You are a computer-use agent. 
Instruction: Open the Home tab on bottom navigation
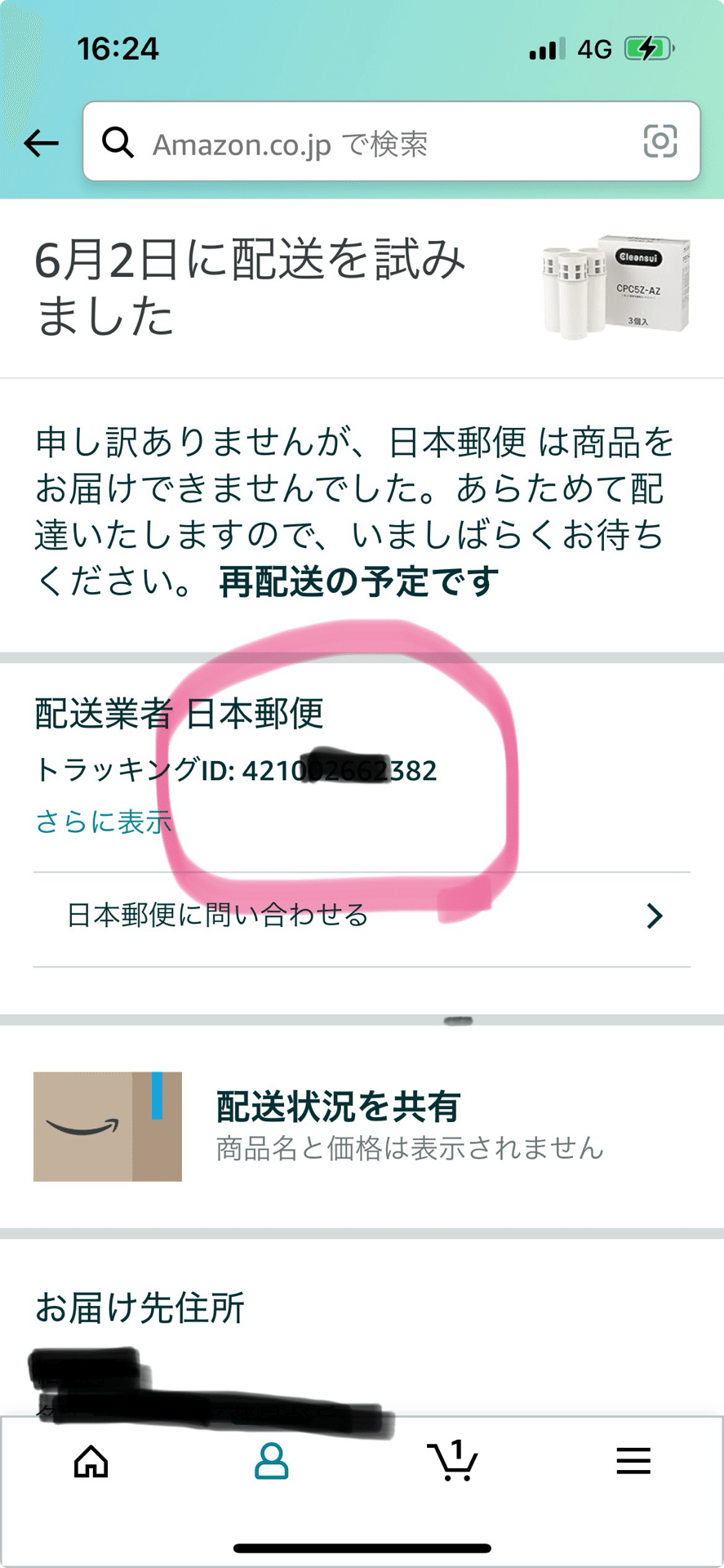pyautogui.click(x=90, y=1462)
